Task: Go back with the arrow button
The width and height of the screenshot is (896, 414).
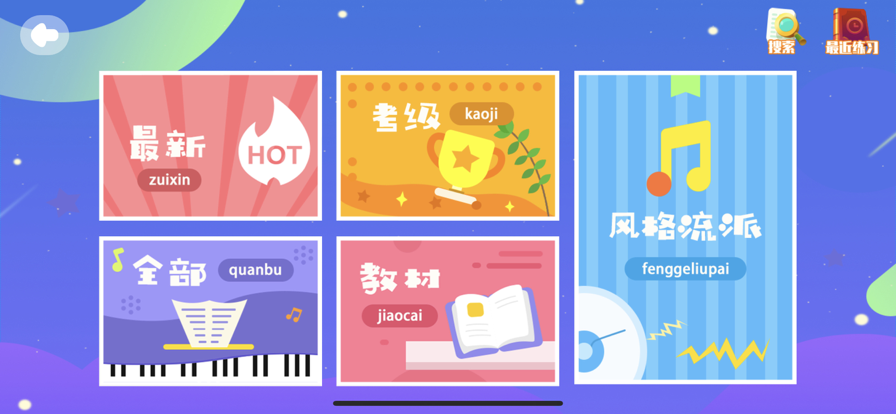Action: pos(44,36)
